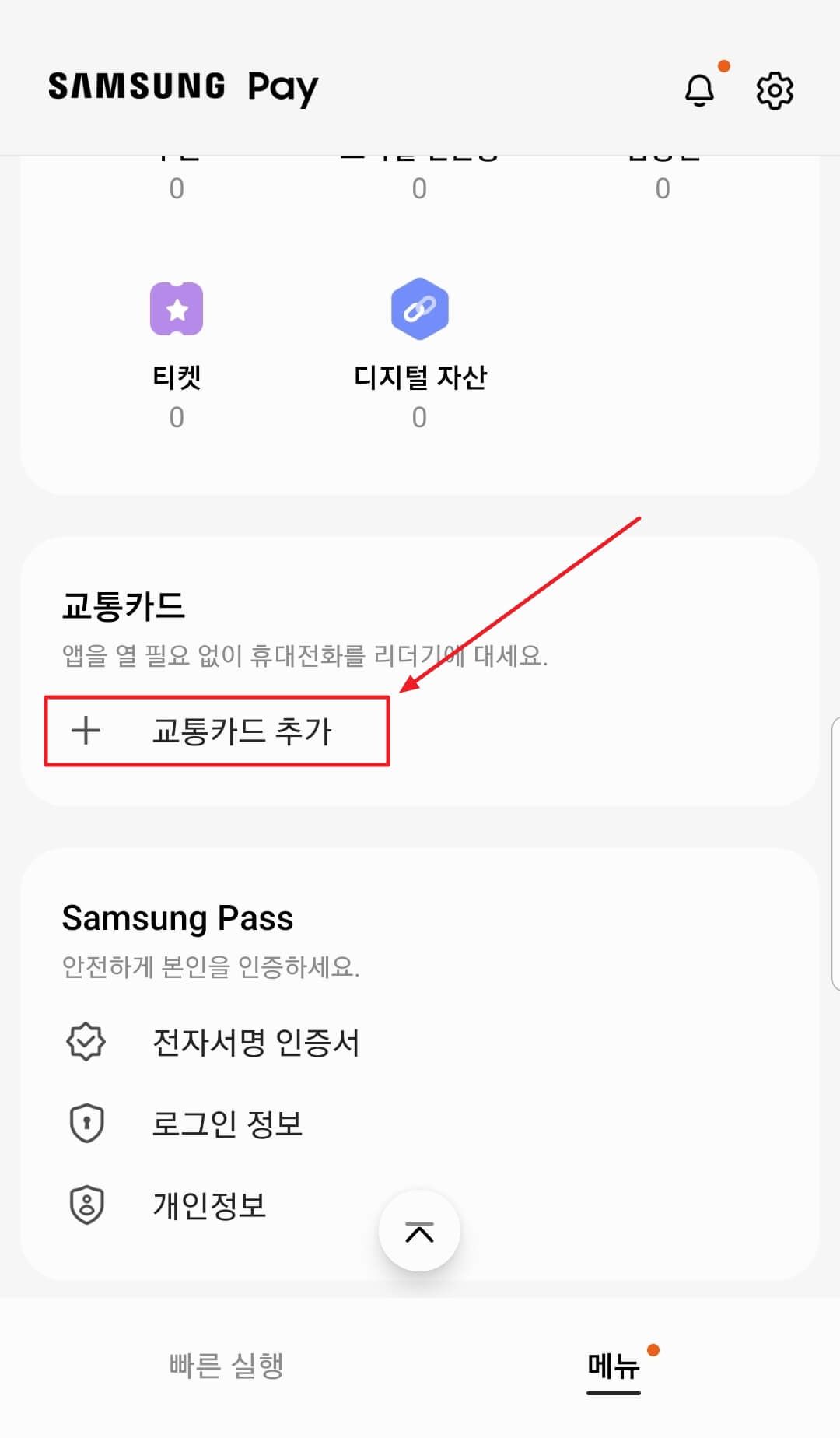Open the 전자서명 인증서 entry
The width and height of the screenshot is (840, 1438).
255,1043
